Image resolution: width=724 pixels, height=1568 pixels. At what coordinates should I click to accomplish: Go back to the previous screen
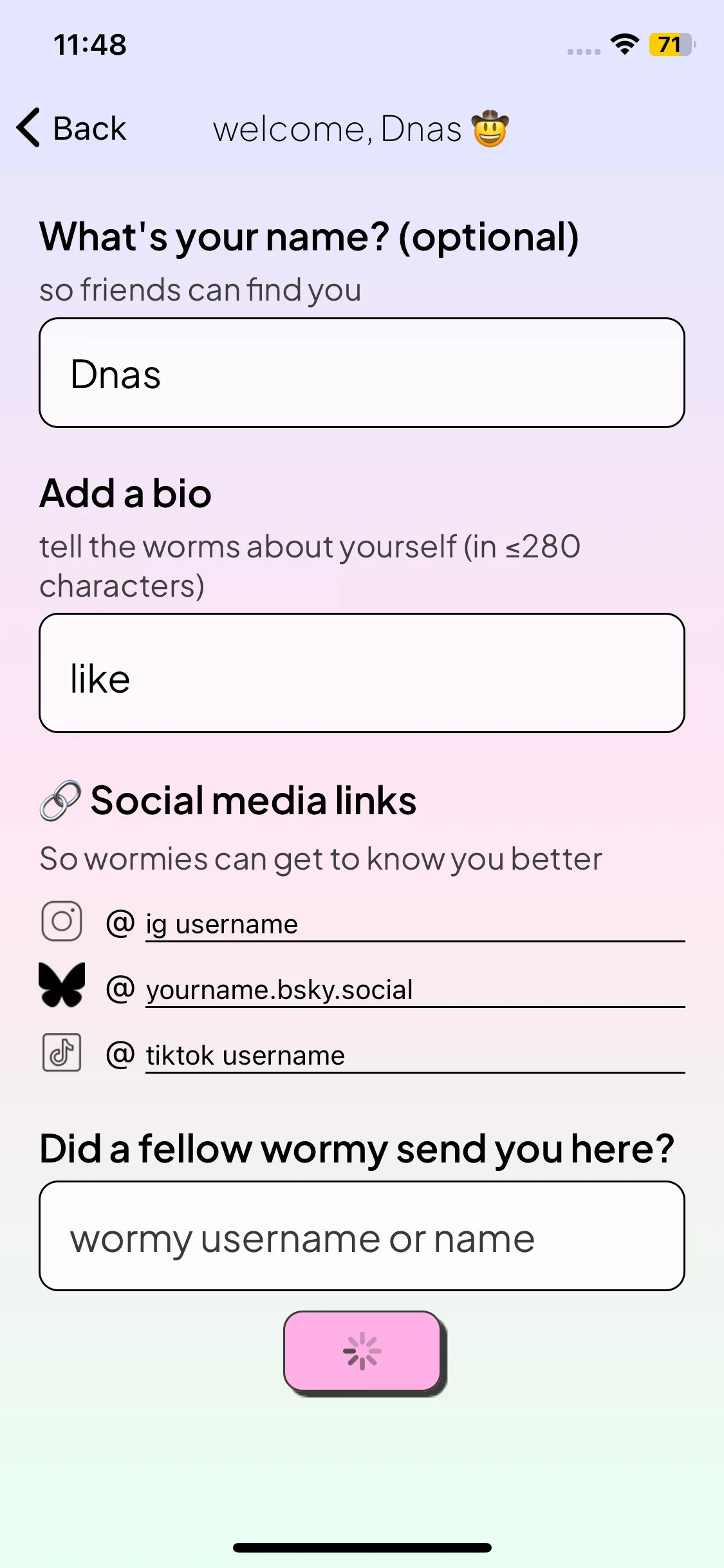71,128
